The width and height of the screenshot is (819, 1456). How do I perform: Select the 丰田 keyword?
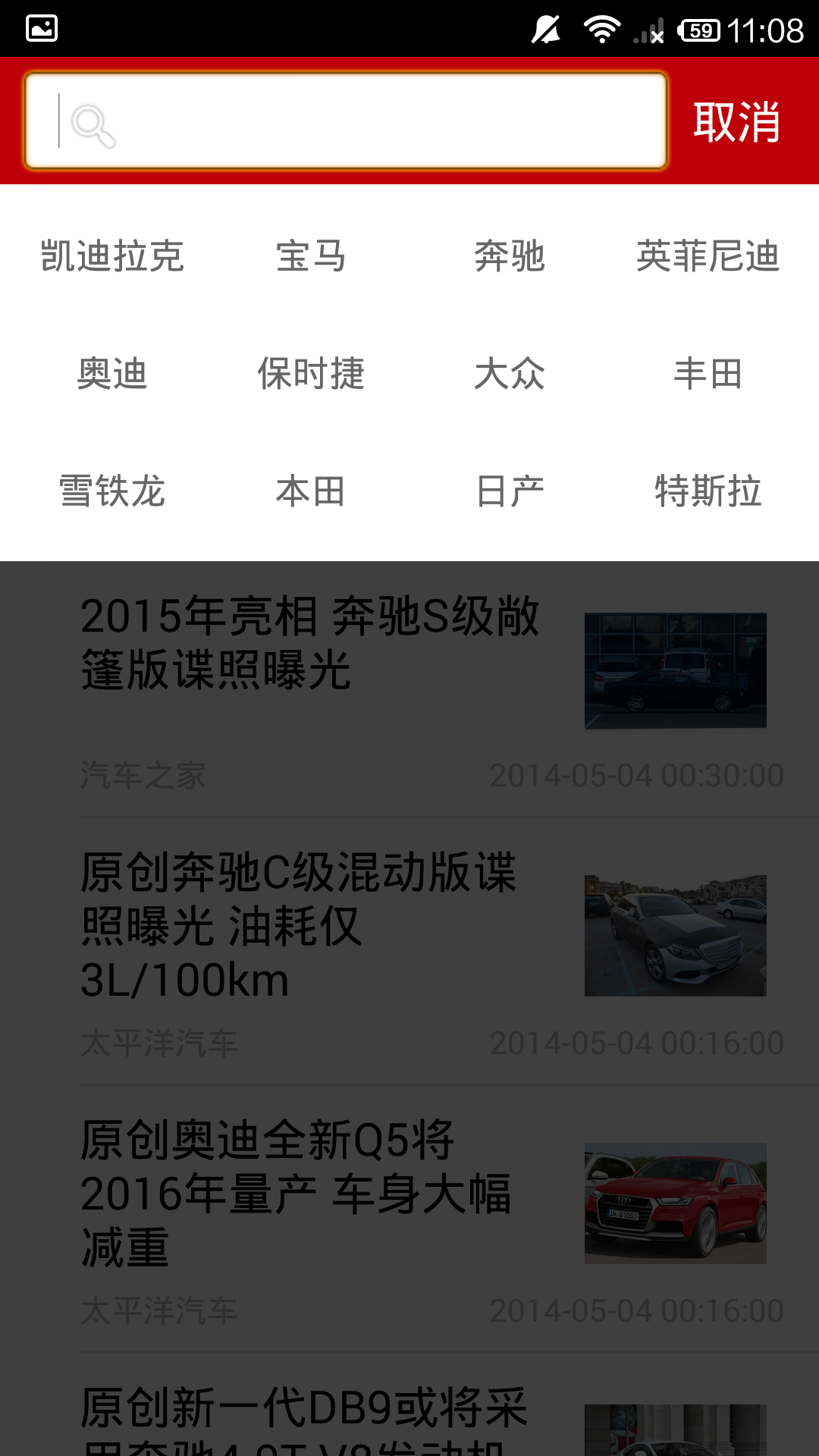(x=708, y=374)
